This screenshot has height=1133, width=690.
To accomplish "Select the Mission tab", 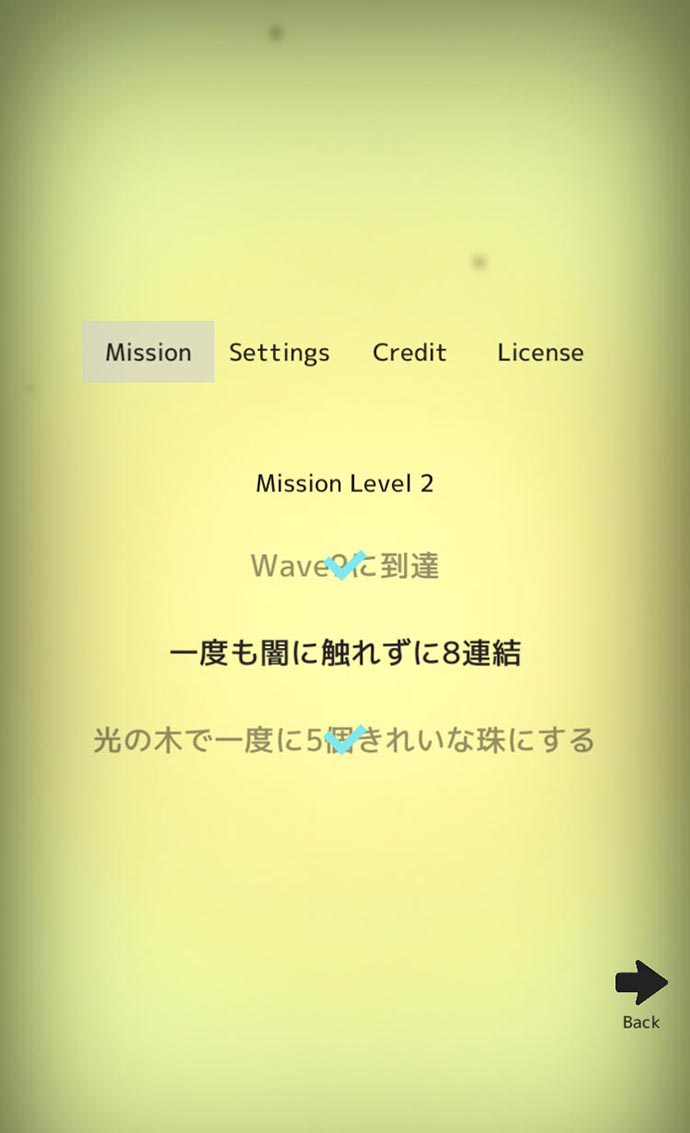I will tap(148, 352).
